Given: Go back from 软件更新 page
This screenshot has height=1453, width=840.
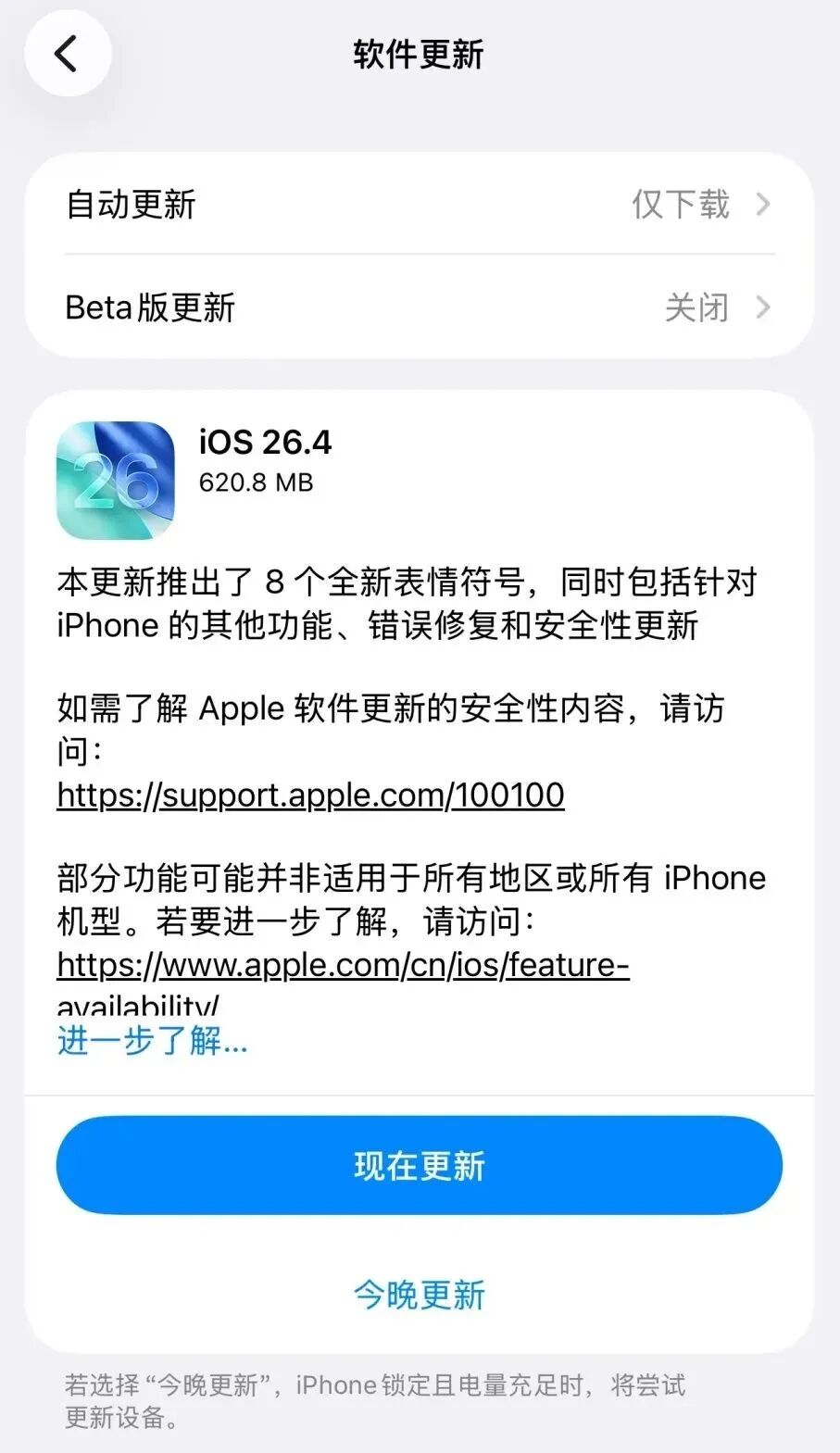Looking at the screenshot, I should (67, 54).
